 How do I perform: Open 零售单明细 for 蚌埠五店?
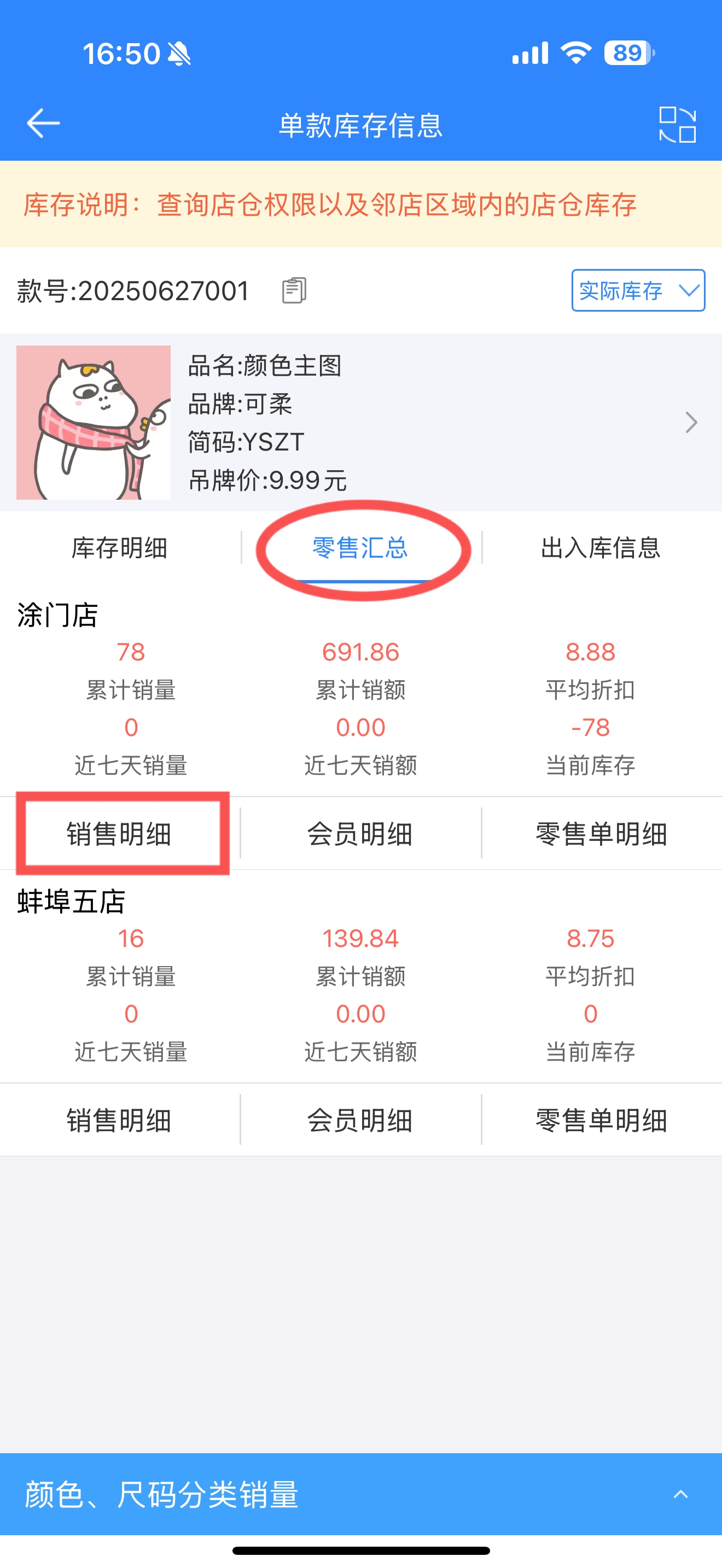(602, 1120)
